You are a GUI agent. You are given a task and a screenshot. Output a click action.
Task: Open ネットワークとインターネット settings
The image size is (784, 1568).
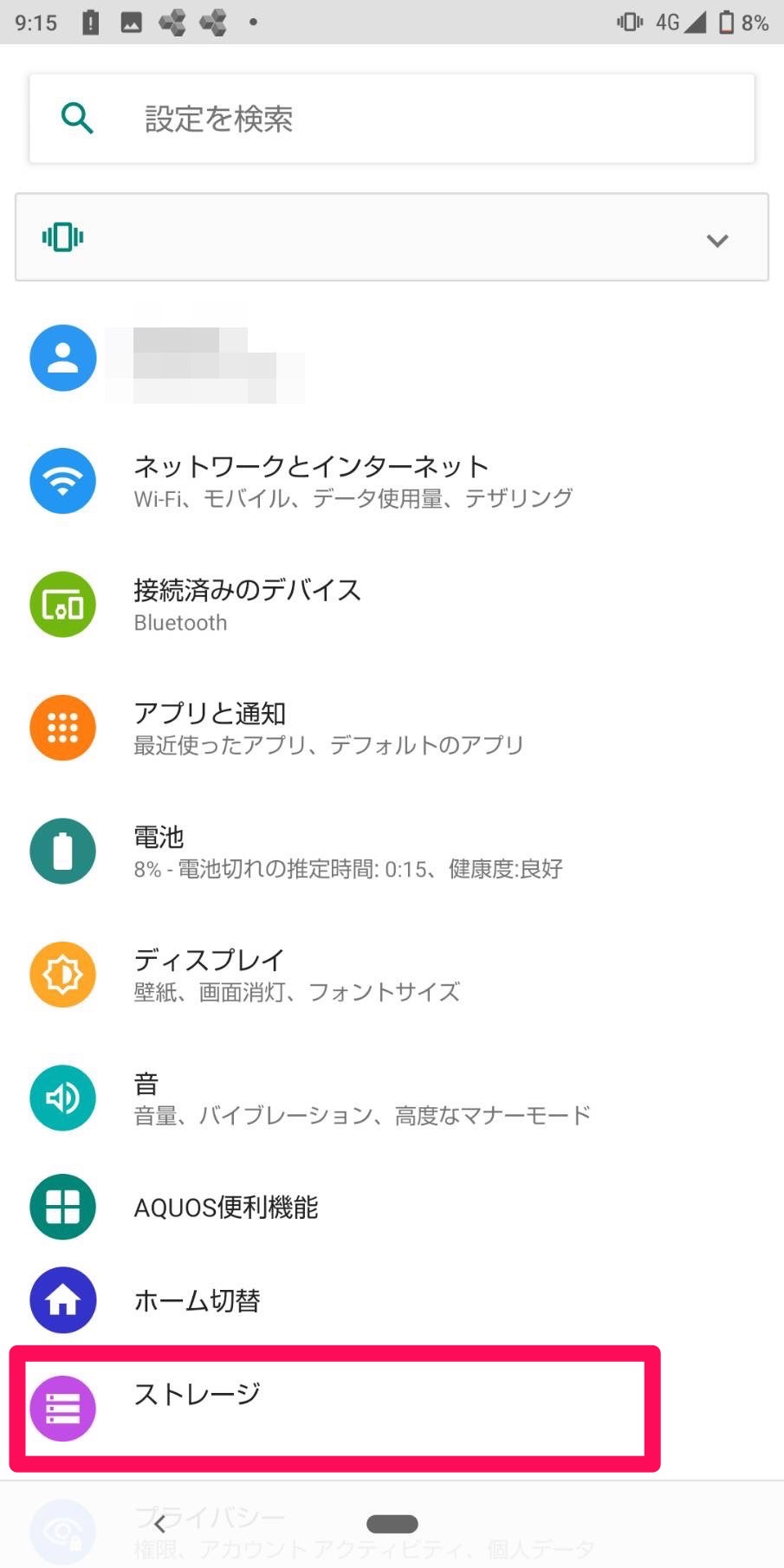tap(392, 481)
